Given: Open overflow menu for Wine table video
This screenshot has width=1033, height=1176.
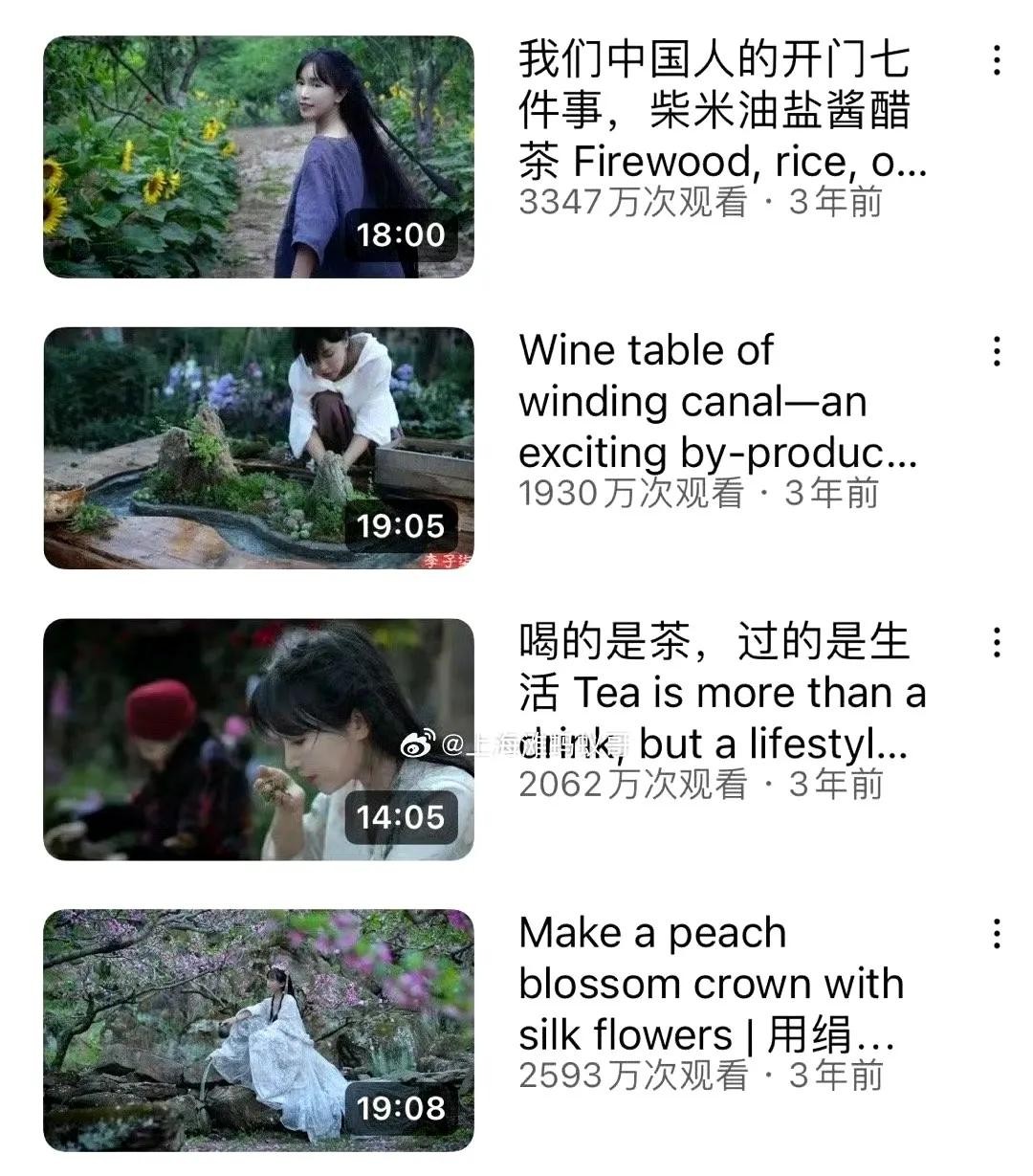Looking at the screenshot, I should pyautogui.click(x=997, y=351).
